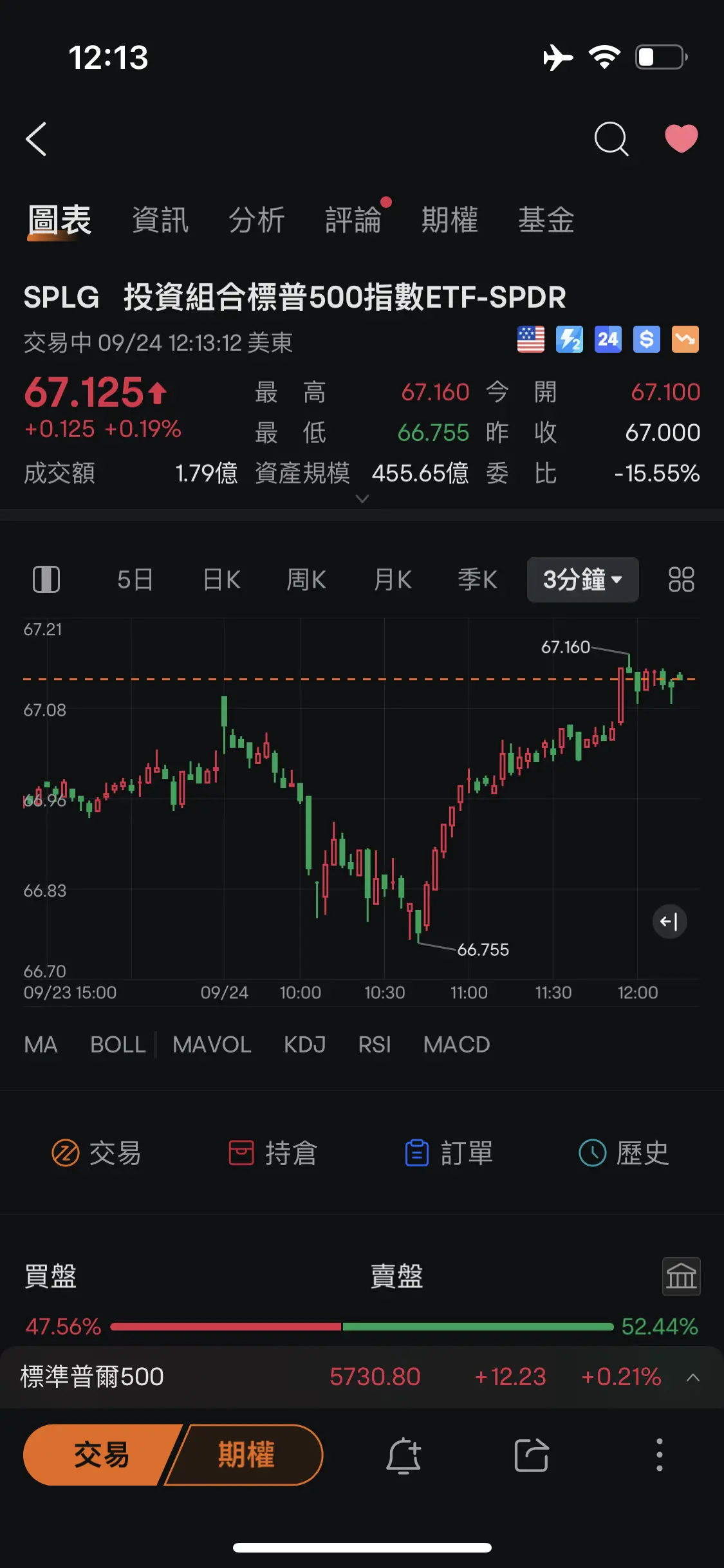Expand more quote details chevron
This screenshot has width=724, height=1568.
(362, 499)
